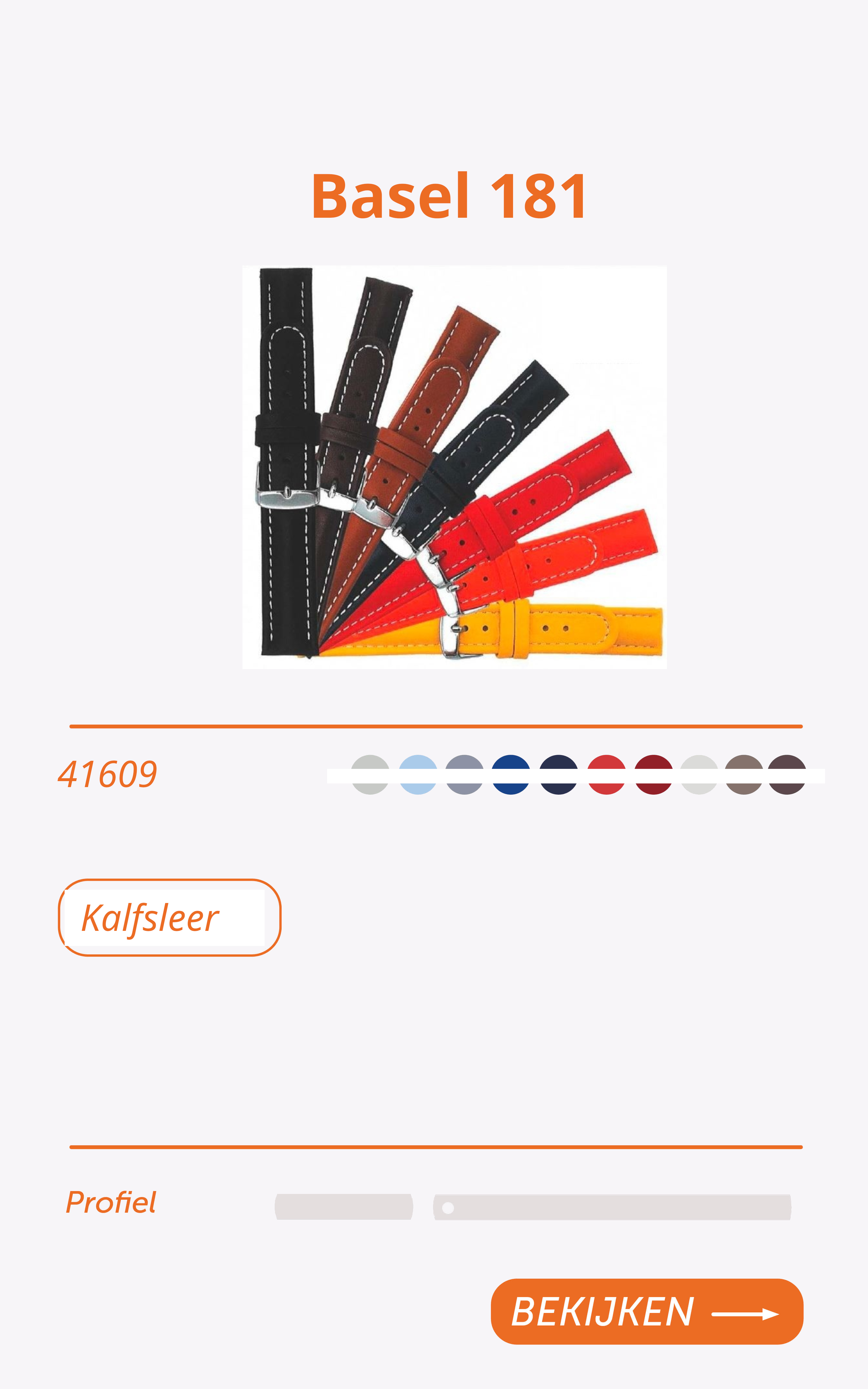Choose the light blue color swatch
This screenshot has height=1389, width=868.
417,774
